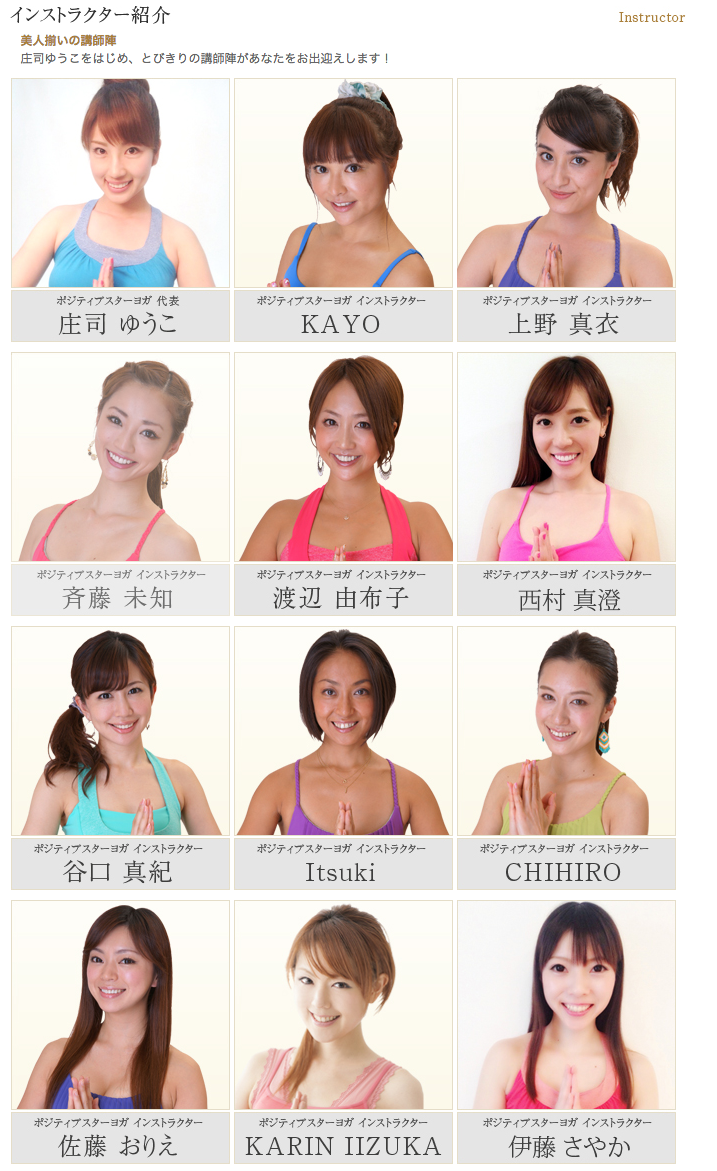View 佐藤 おりえ's instructor card
717x1171 pixels.
click(120, 1032)
